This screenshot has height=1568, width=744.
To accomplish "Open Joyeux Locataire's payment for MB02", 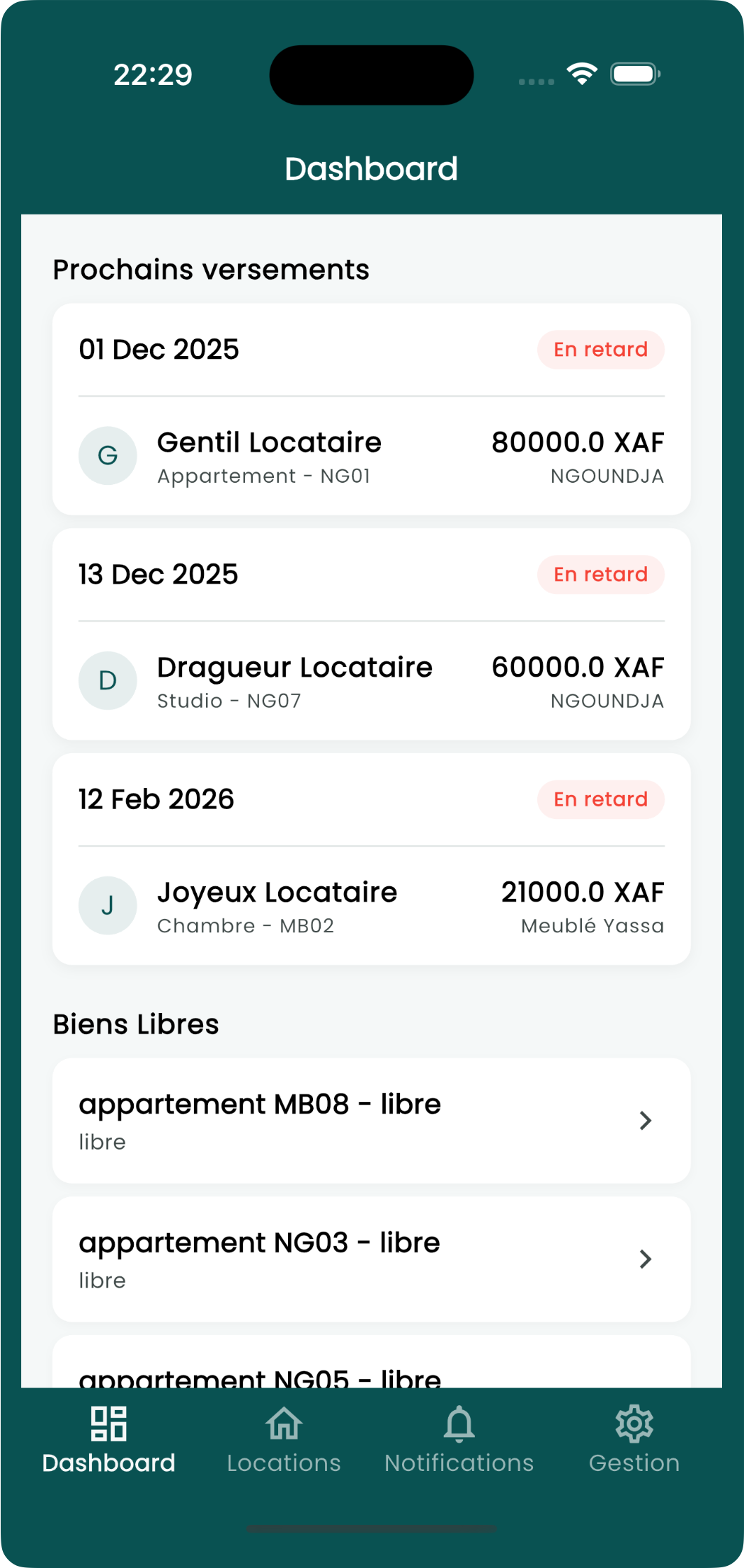I will pyautogui.click(x=371, y=906).
